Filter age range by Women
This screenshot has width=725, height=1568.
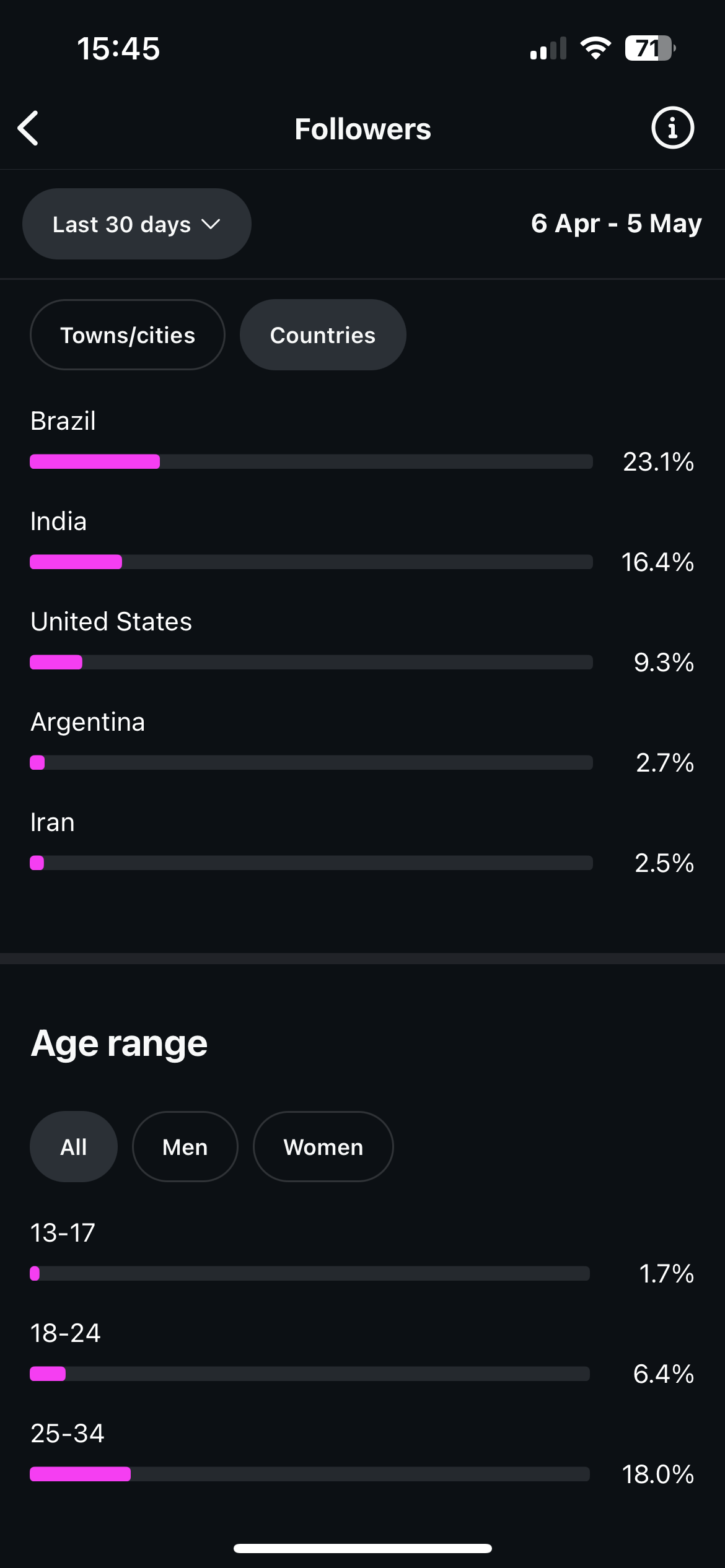tap(323, 1147)
